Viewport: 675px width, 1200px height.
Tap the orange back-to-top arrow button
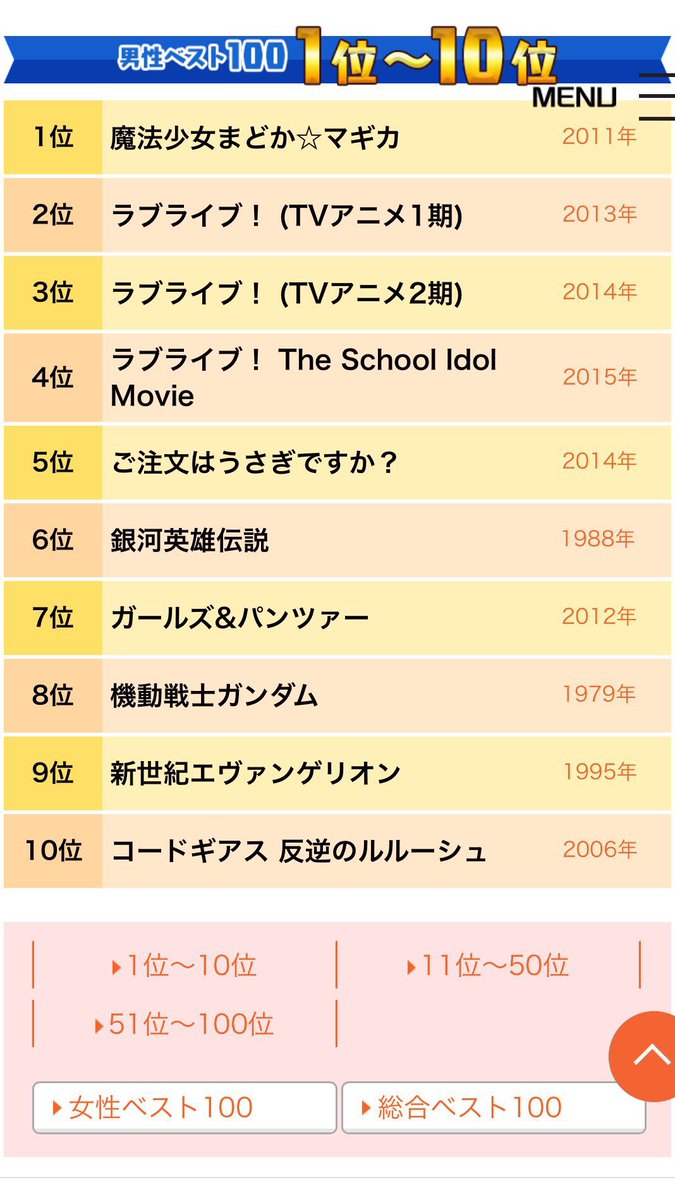point(646,1056)
